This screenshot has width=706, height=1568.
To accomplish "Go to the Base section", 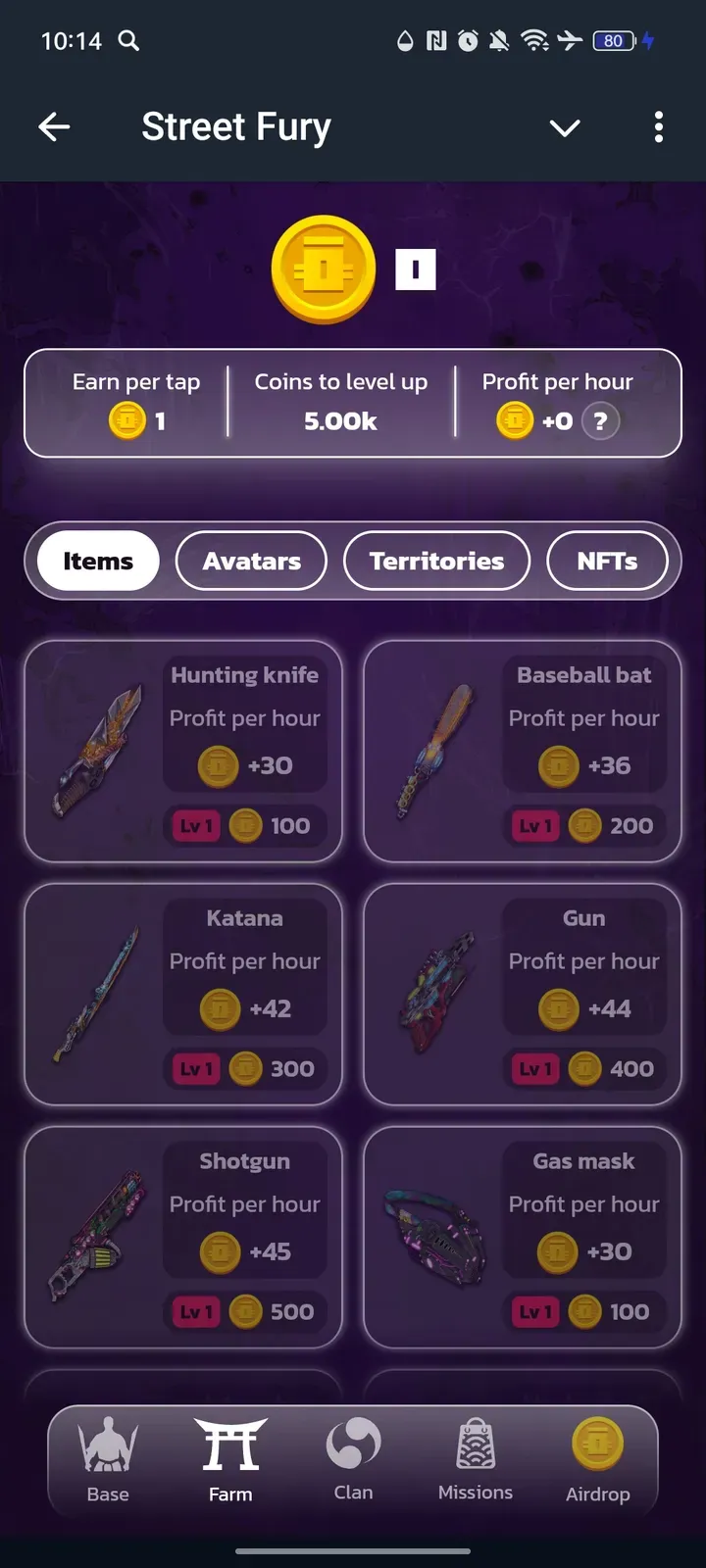I will coord(108,1459).
